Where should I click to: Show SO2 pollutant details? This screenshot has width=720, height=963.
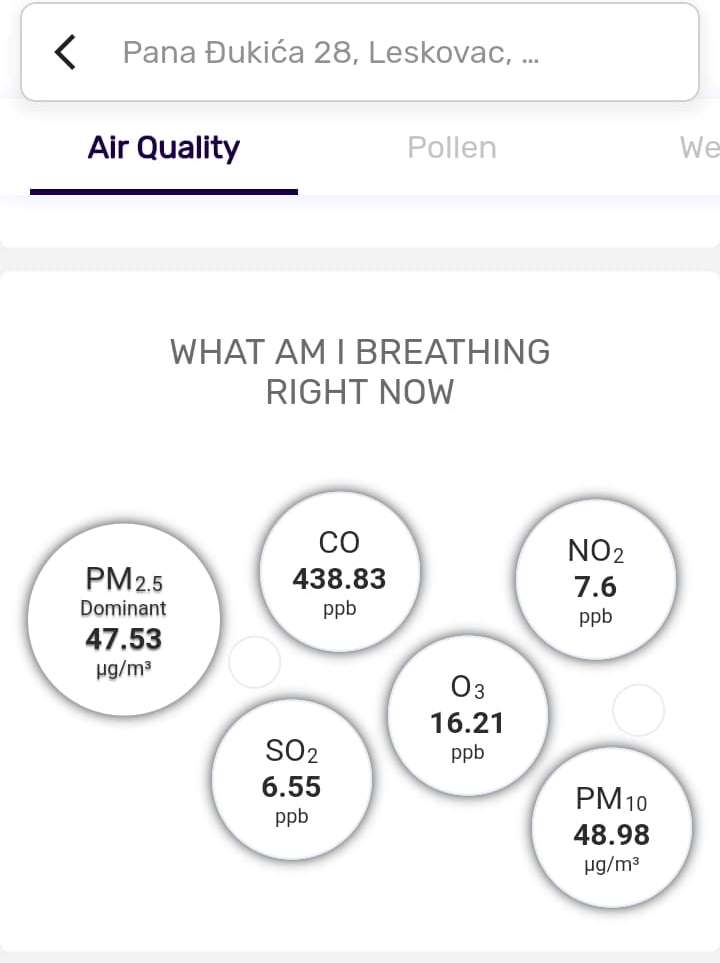pos(292,779)
